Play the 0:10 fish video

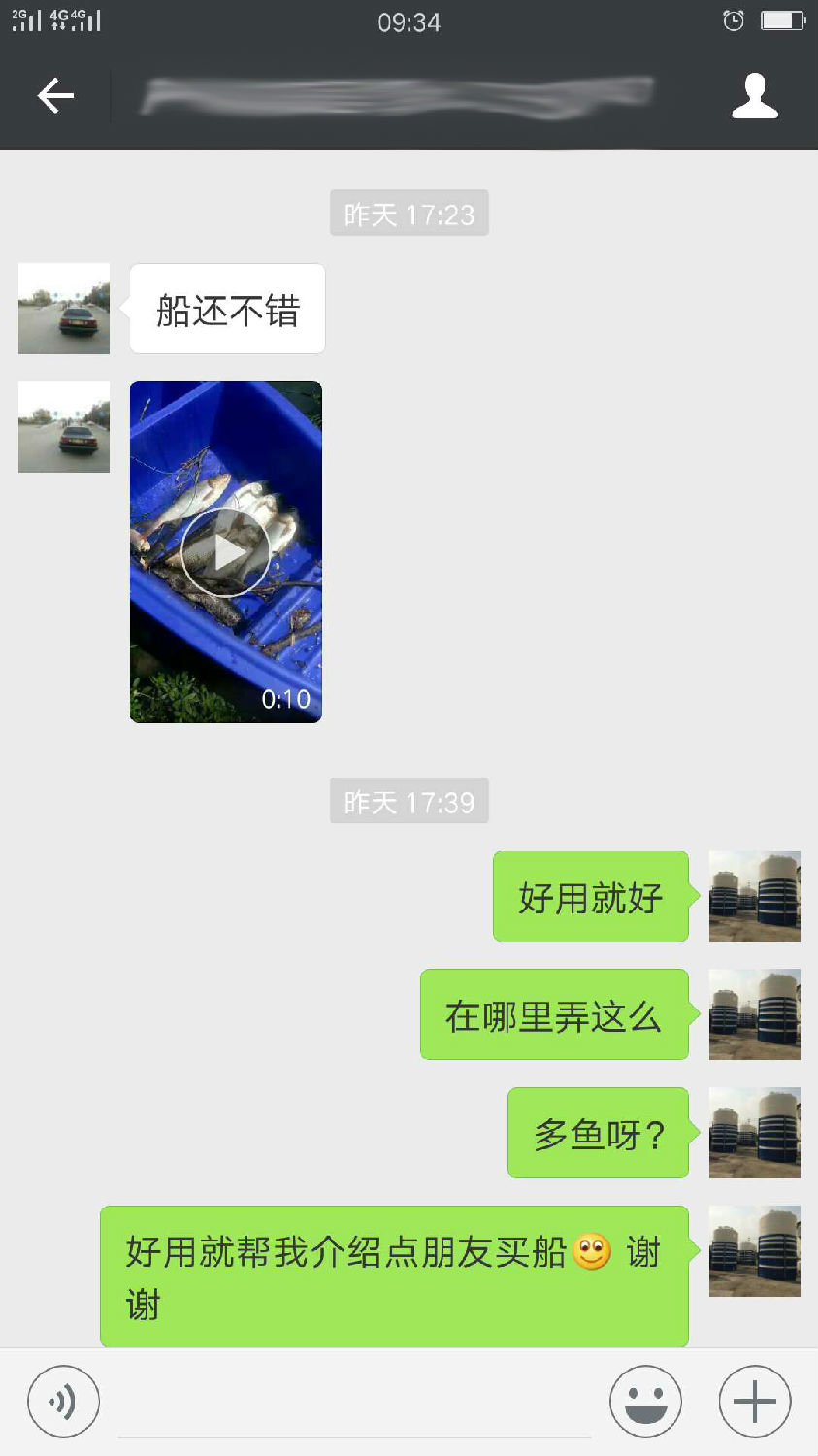click(x=225, y=551)
